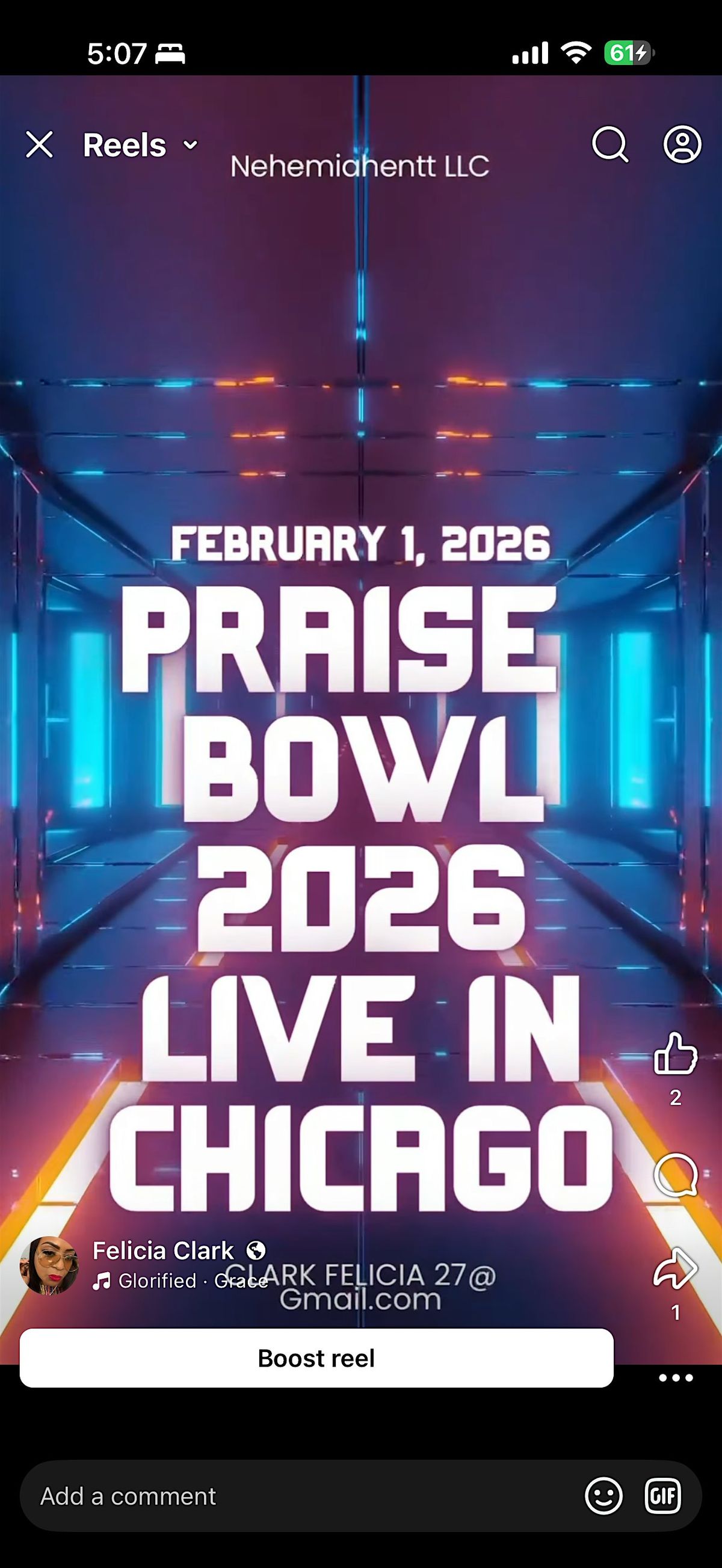Open the search on Reels
This screenshot has height=1568, width=722.
point(611,145)
